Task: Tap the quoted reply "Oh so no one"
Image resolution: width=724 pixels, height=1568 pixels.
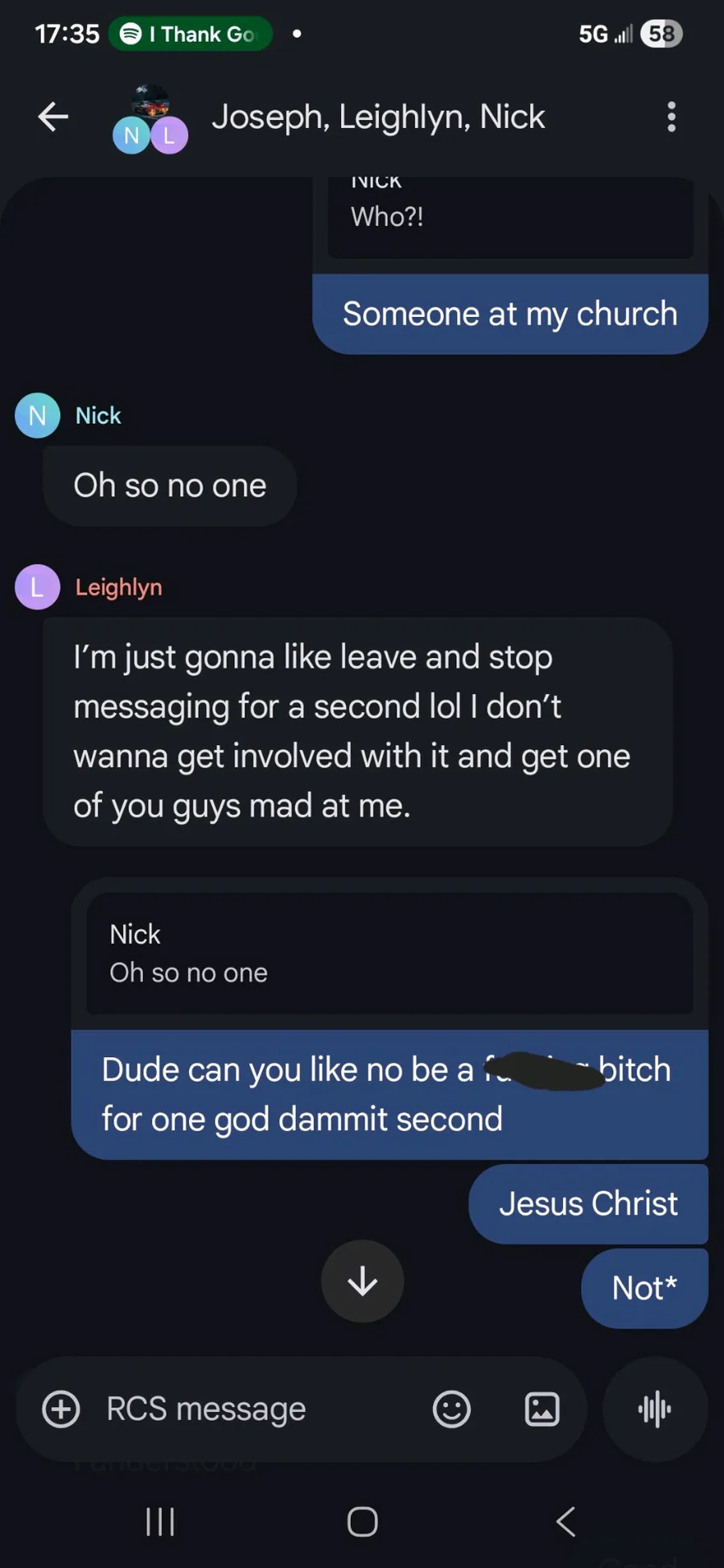Action: (x=389, y=954)
